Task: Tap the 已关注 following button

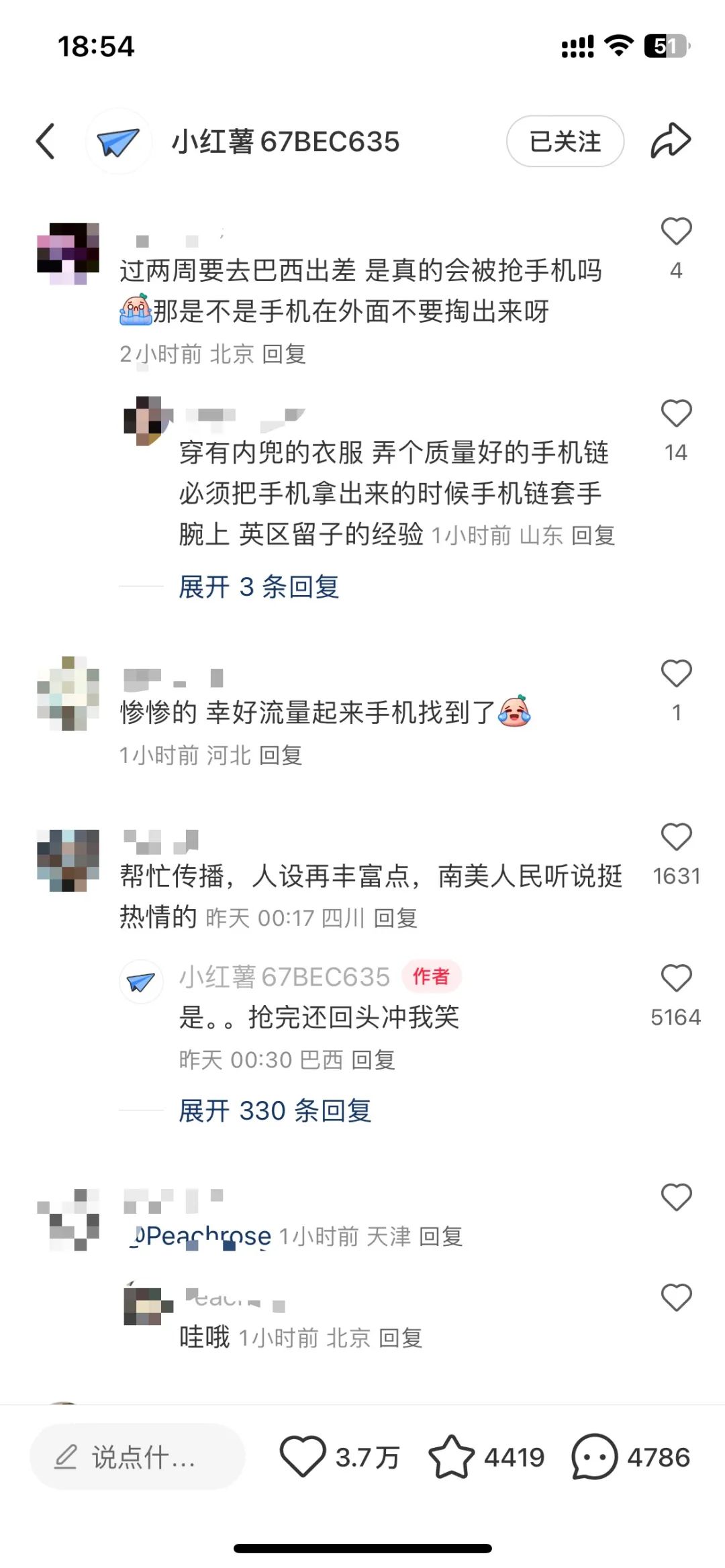Action: (x=565, y=142)
